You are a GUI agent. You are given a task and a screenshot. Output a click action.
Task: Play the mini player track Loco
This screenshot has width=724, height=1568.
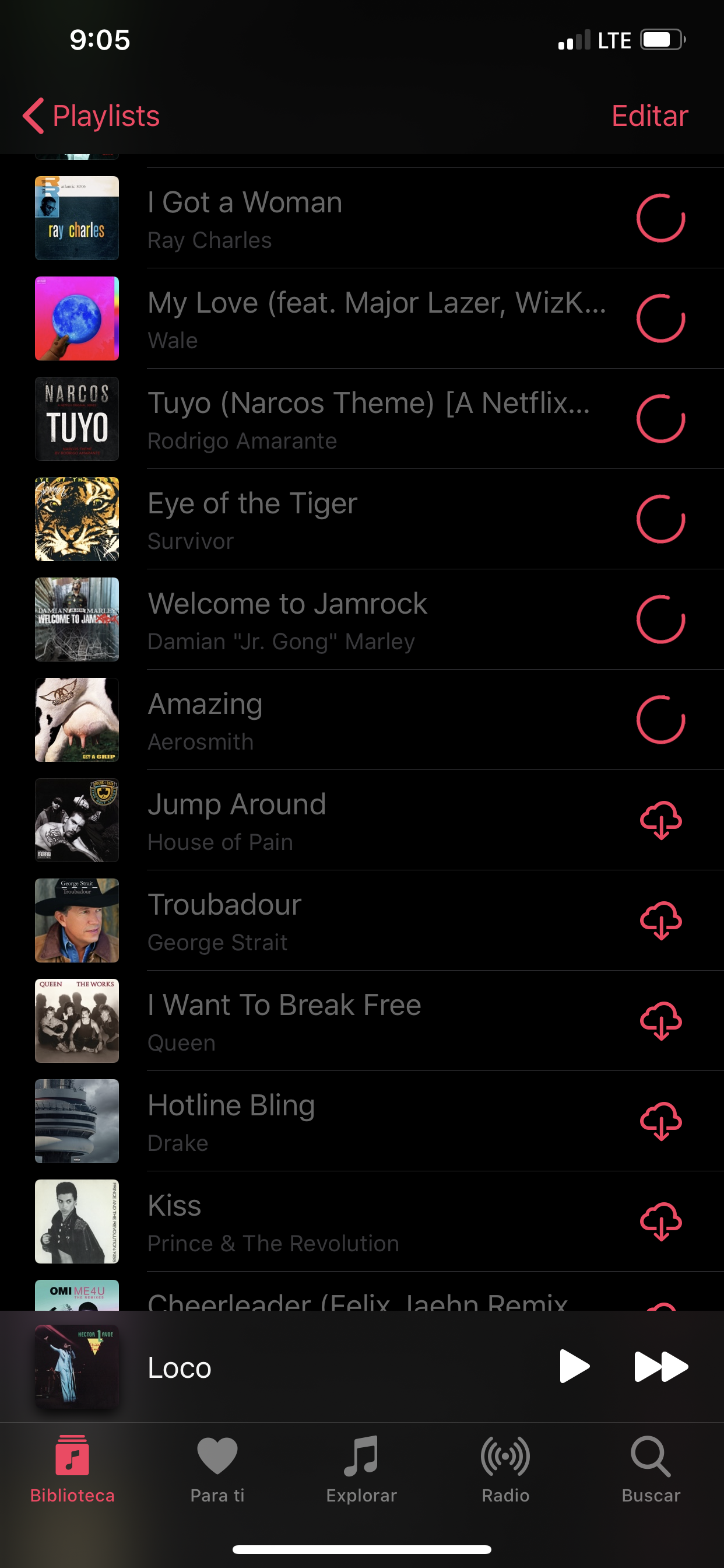[x=574, y=1367]
